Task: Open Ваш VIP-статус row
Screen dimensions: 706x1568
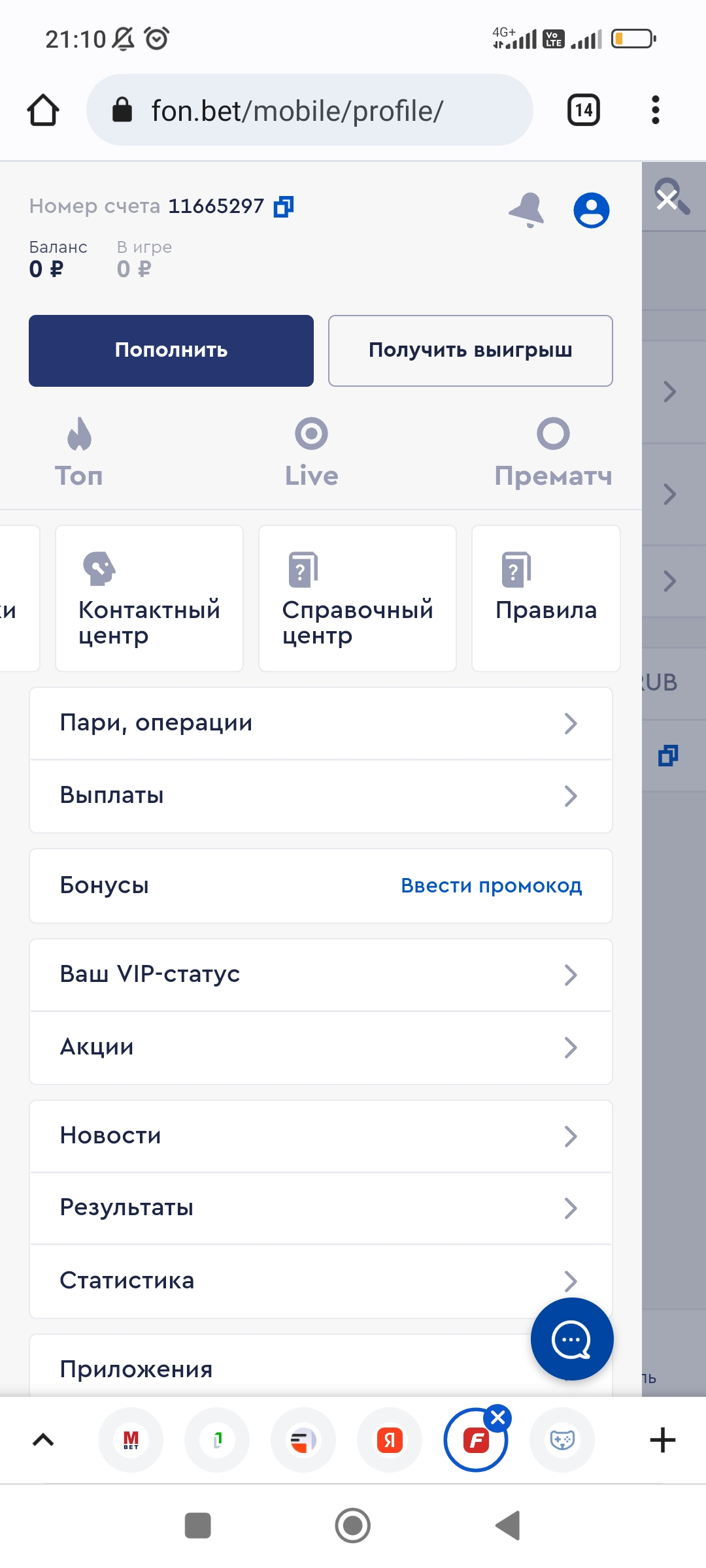Action: pyautogui.click(x=321, y=975)
